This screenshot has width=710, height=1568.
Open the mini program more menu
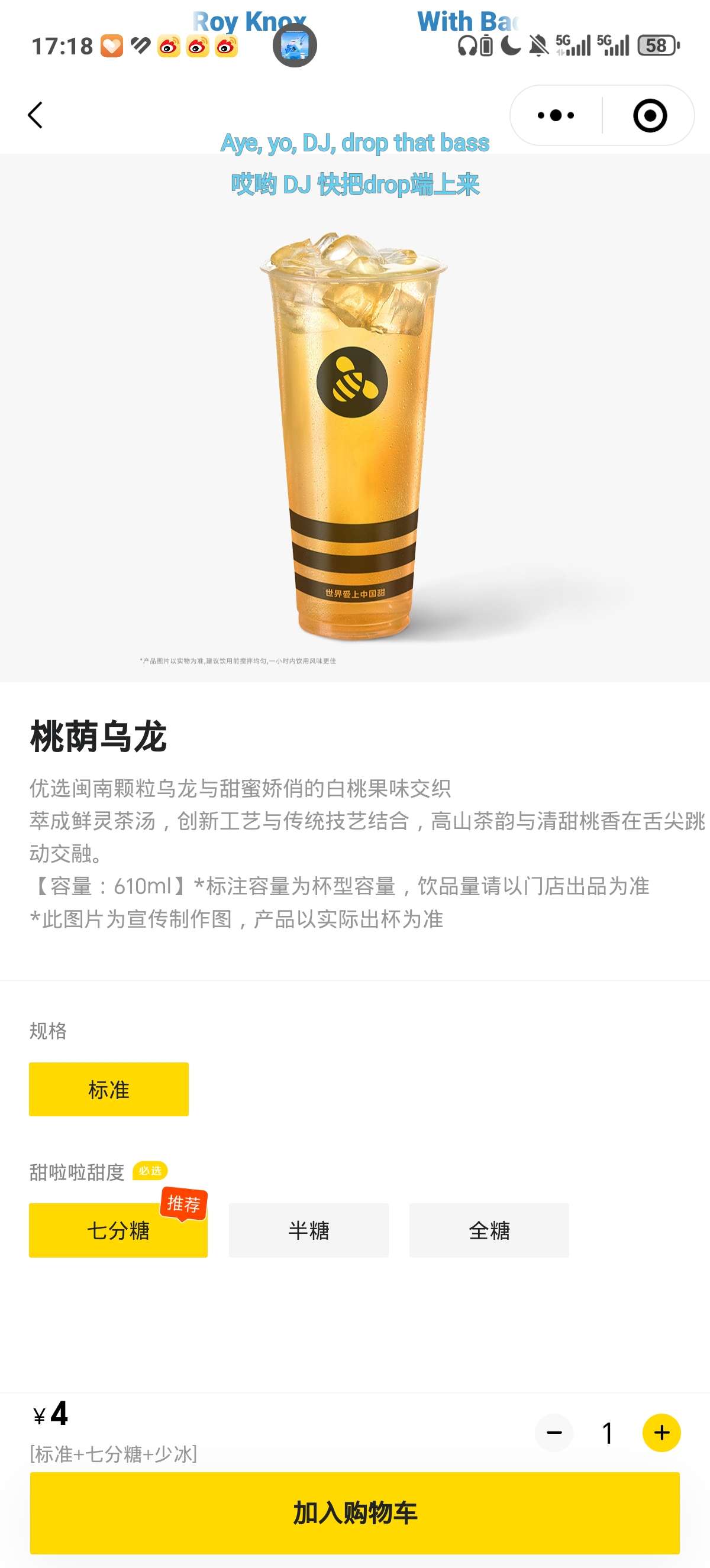[556, 115]
